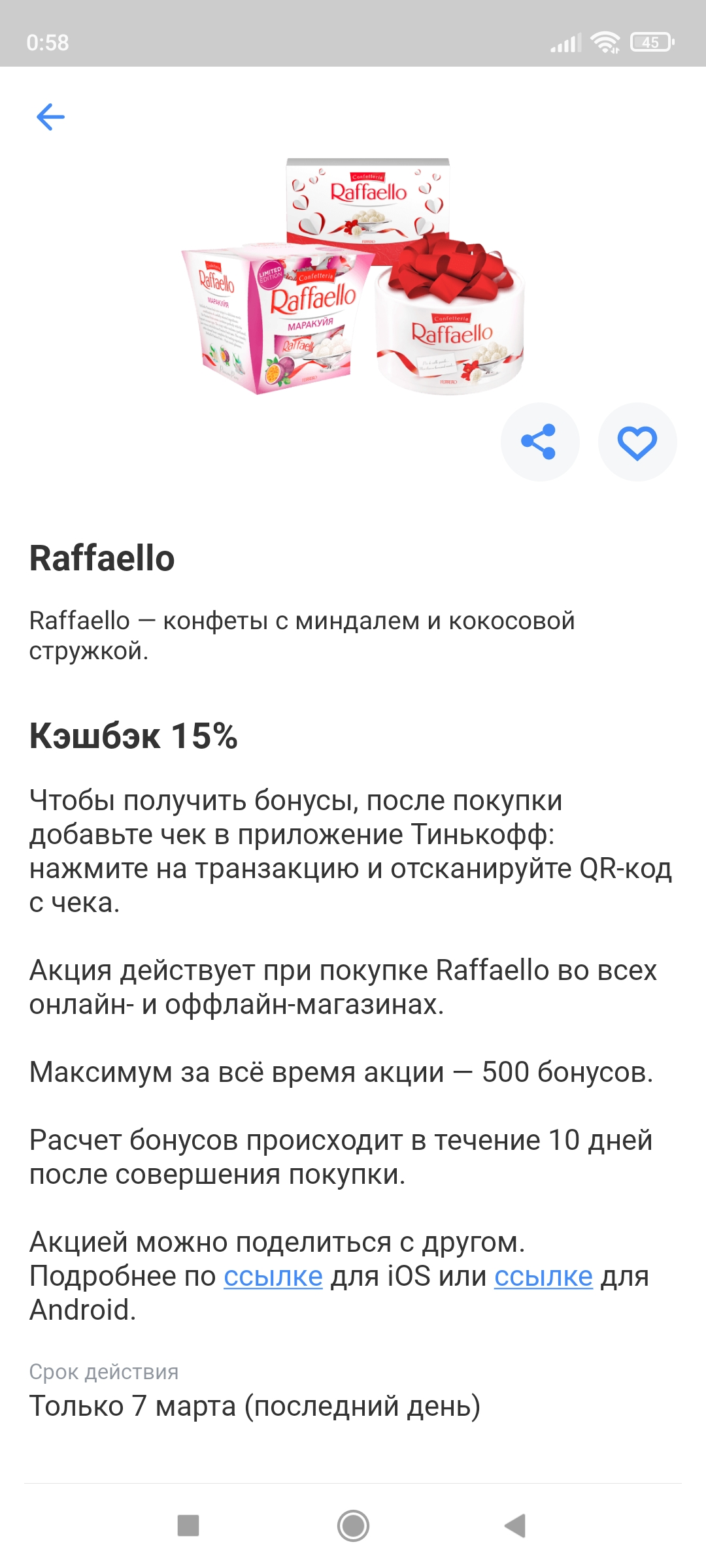This screenshot has width=706, height=1568.
Task: Open the «ссылке» link for Android
Action: [543, 1276]
